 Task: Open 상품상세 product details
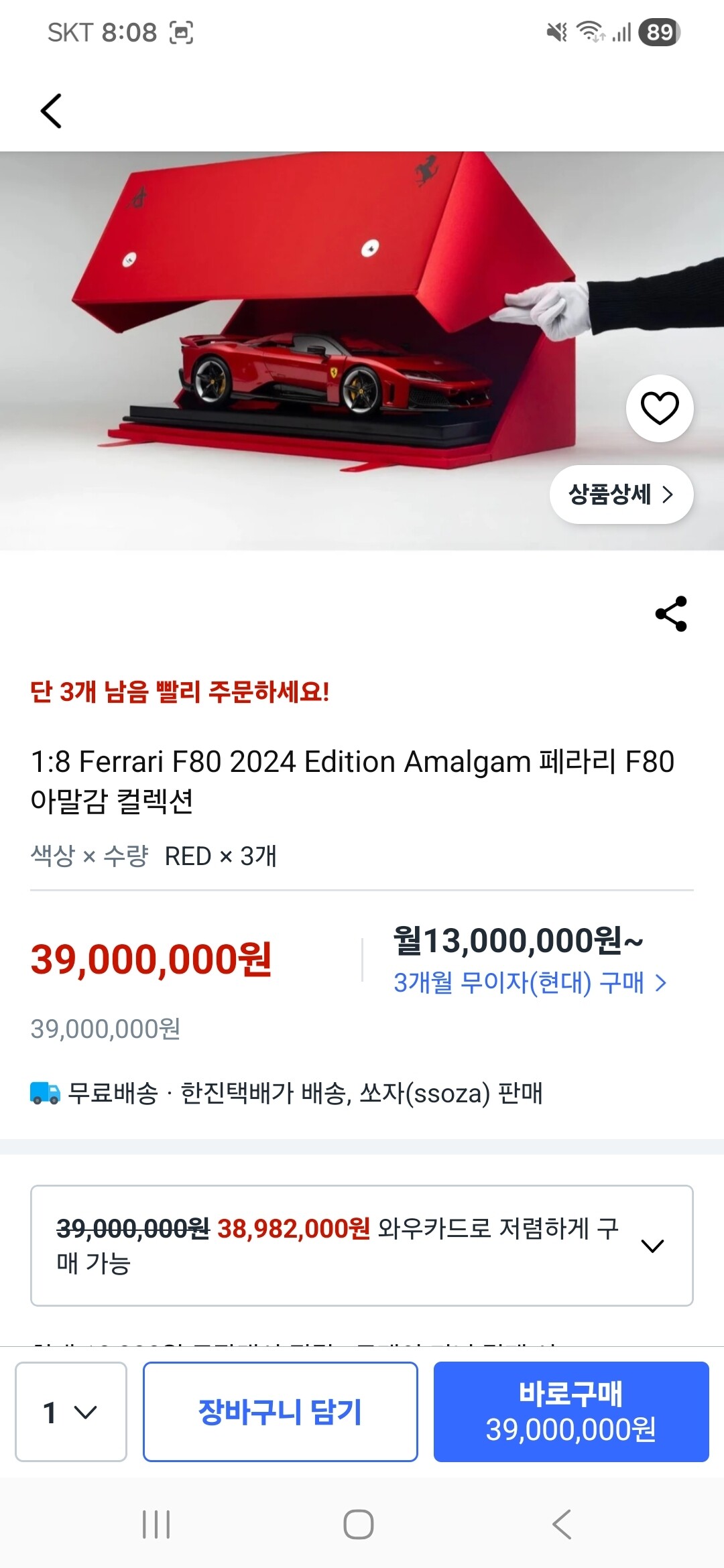click(x=621, y=495)
